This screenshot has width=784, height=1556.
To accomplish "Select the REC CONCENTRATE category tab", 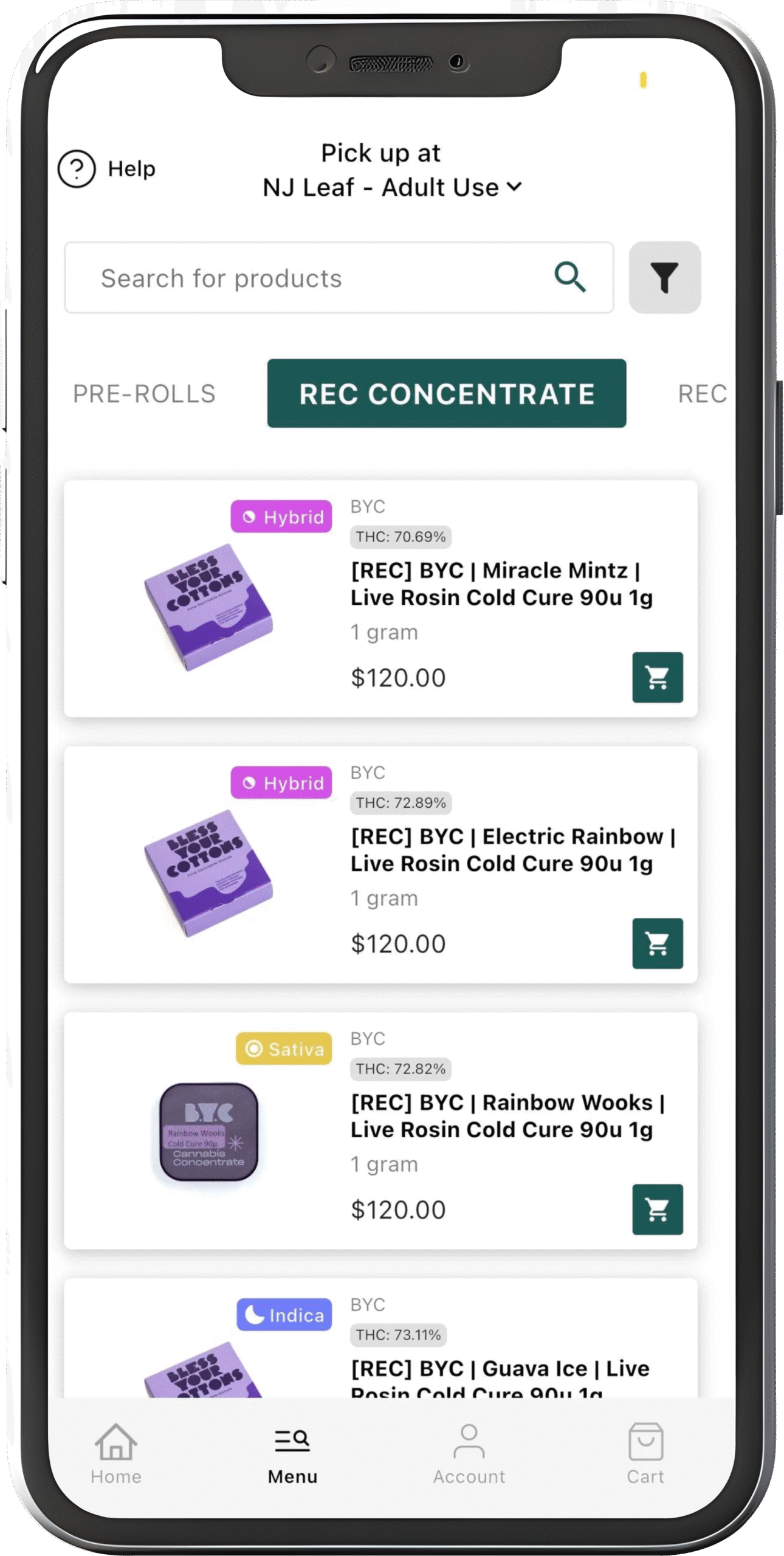I will point(447,394).
